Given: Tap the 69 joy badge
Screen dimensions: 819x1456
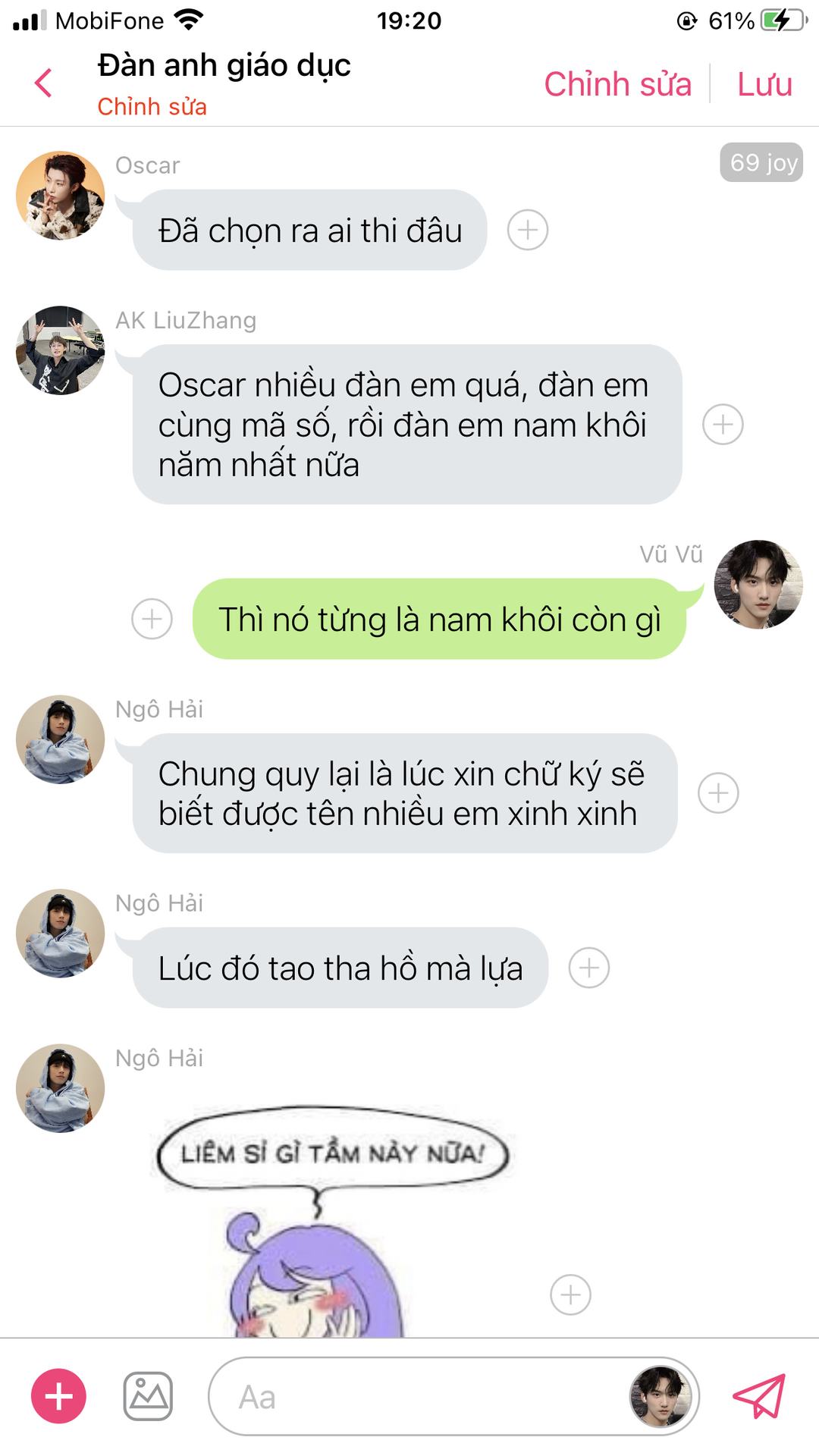Looking at the screenshot, I should tap(761, 162).
